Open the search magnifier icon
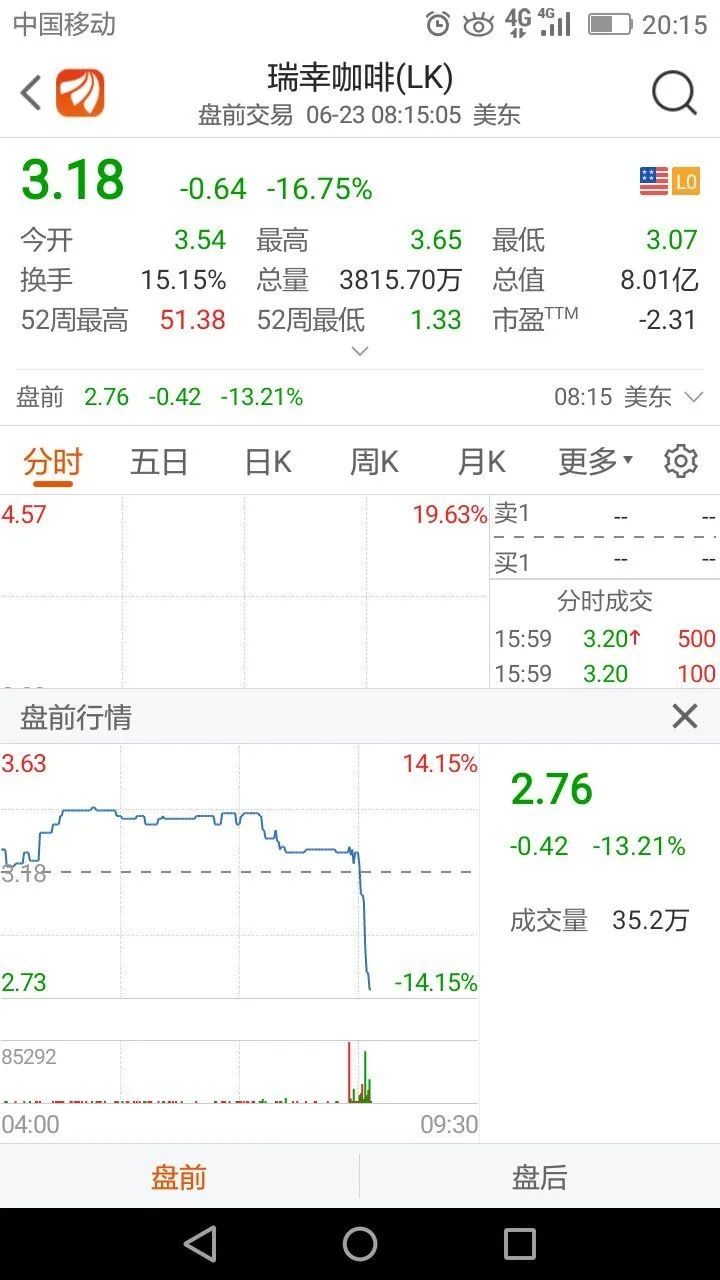 (674, 94)
